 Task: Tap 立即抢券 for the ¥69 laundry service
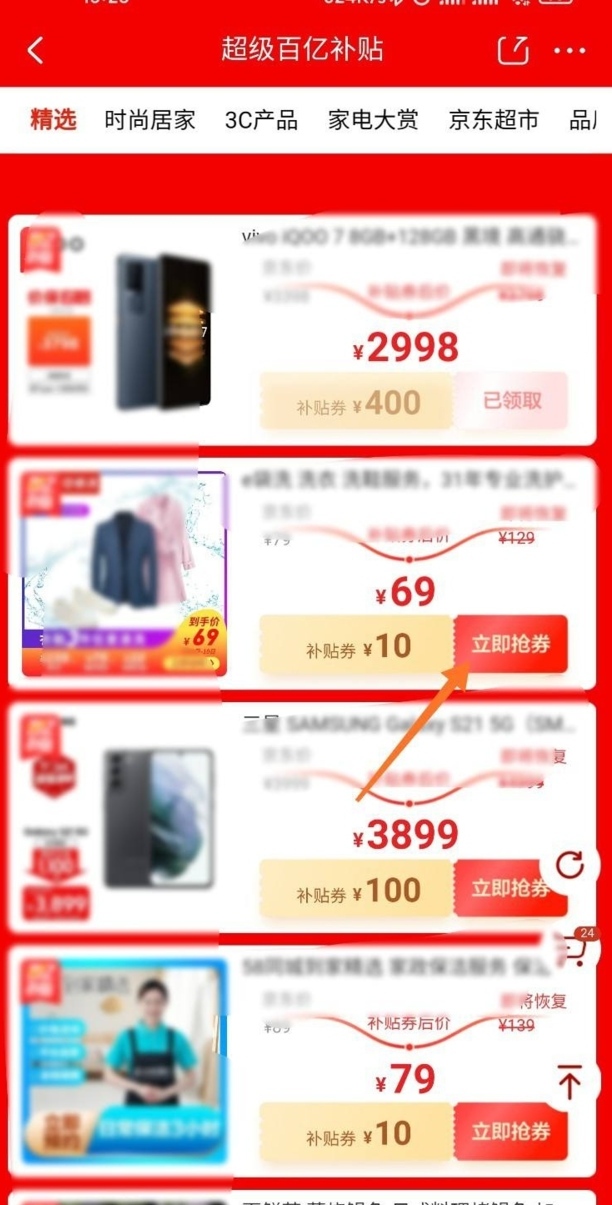coord(511,644)
